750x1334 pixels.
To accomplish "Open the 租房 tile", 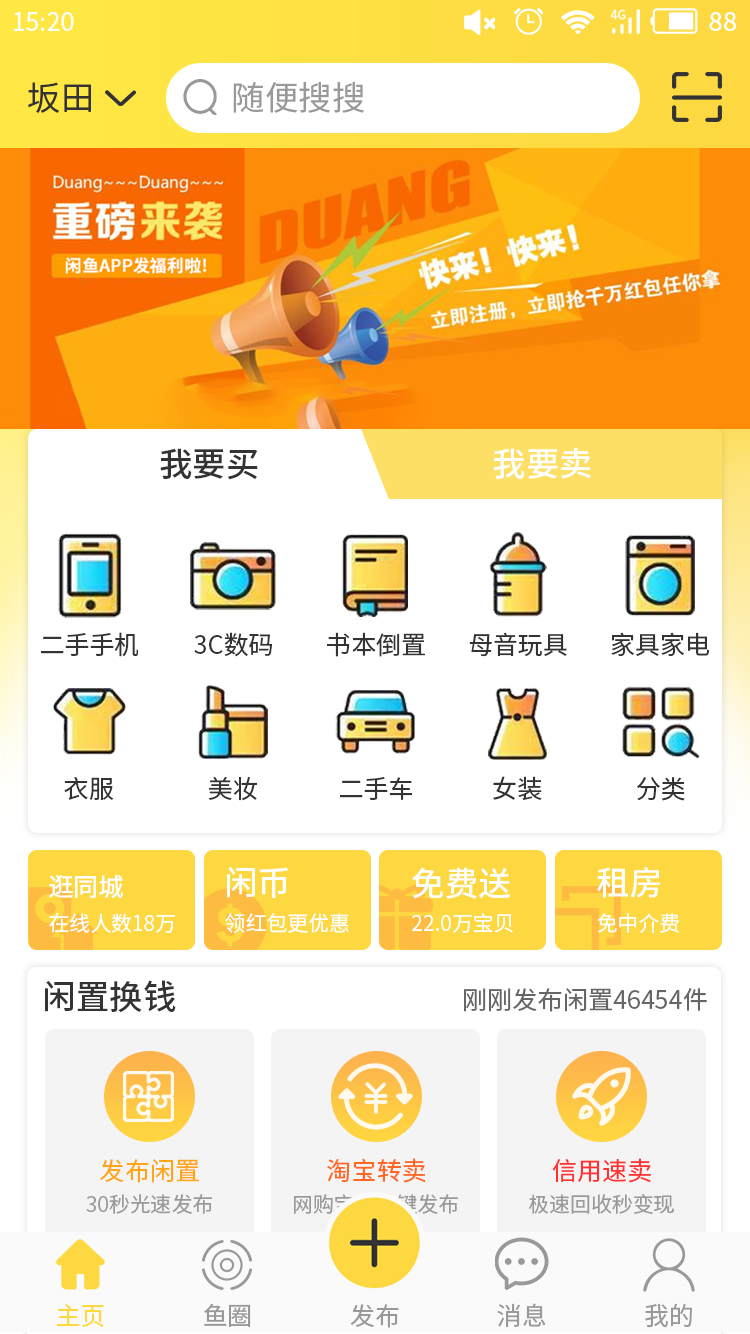I will point(638,900).
